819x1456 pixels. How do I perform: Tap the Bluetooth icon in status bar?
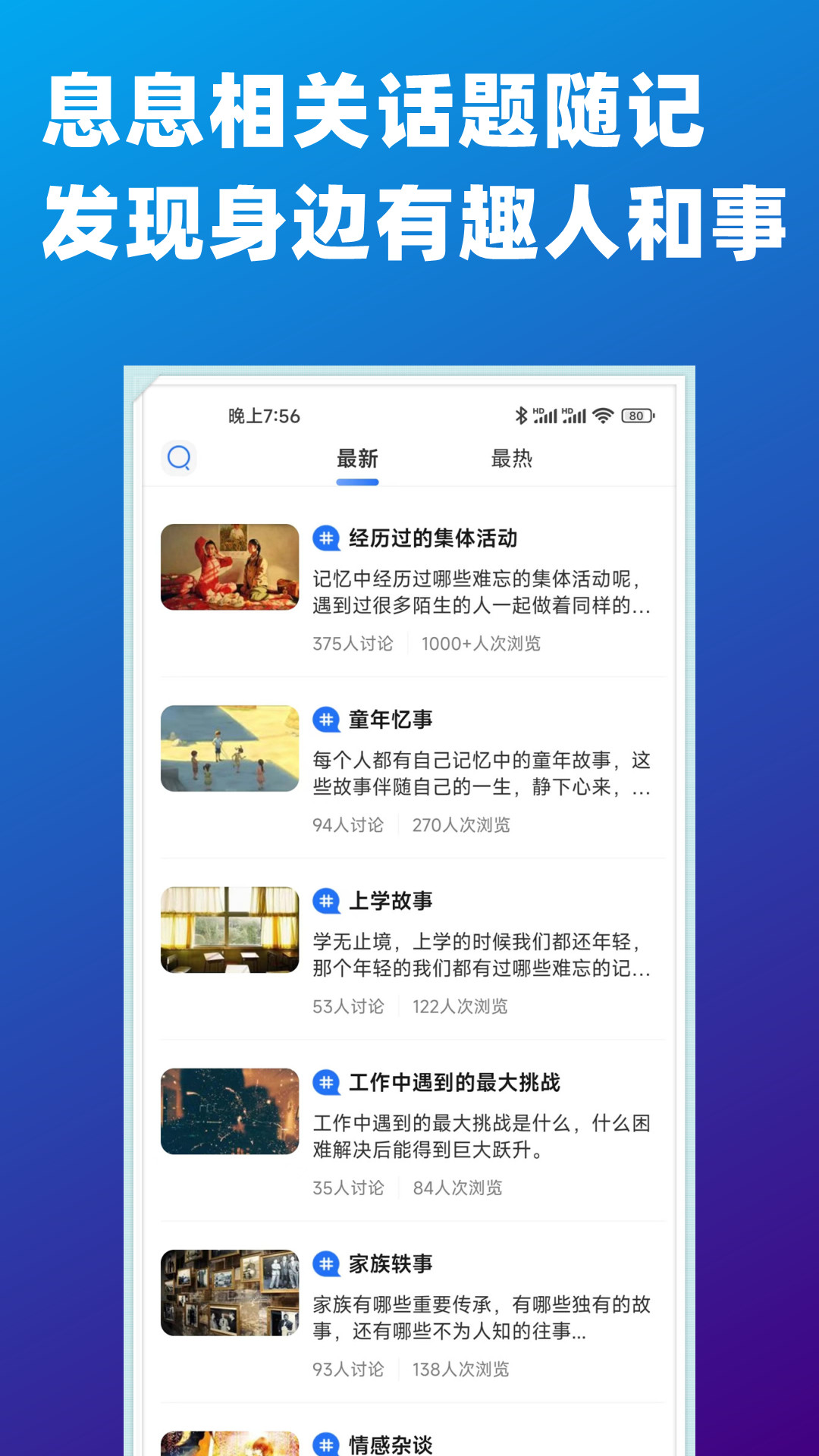point(521,416)
